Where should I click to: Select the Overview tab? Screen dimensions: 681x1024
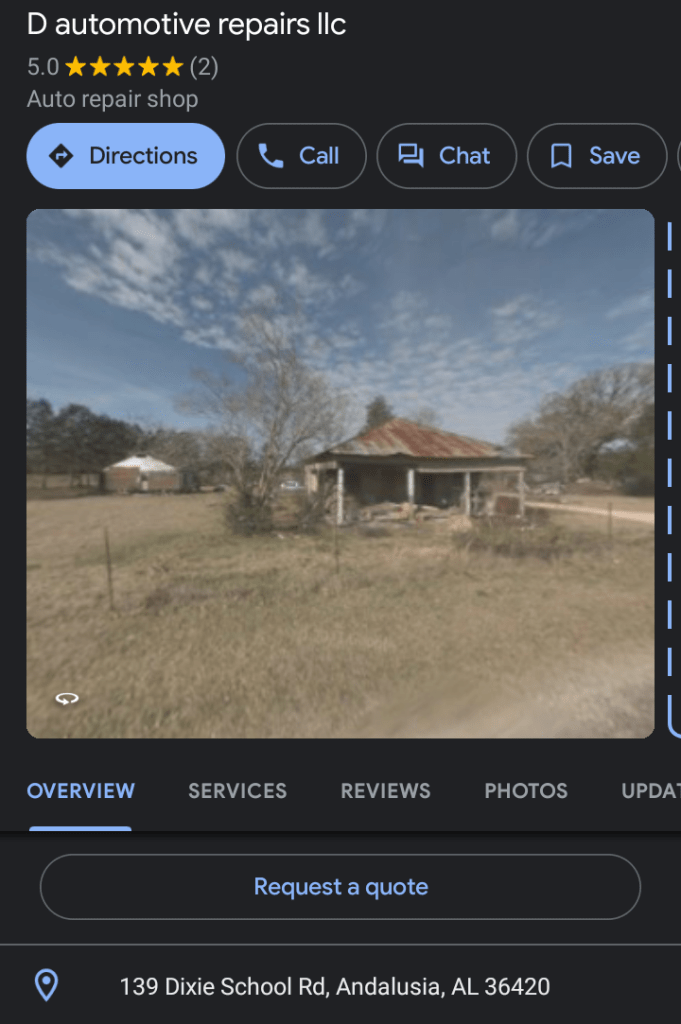click(x=80, y=791)
